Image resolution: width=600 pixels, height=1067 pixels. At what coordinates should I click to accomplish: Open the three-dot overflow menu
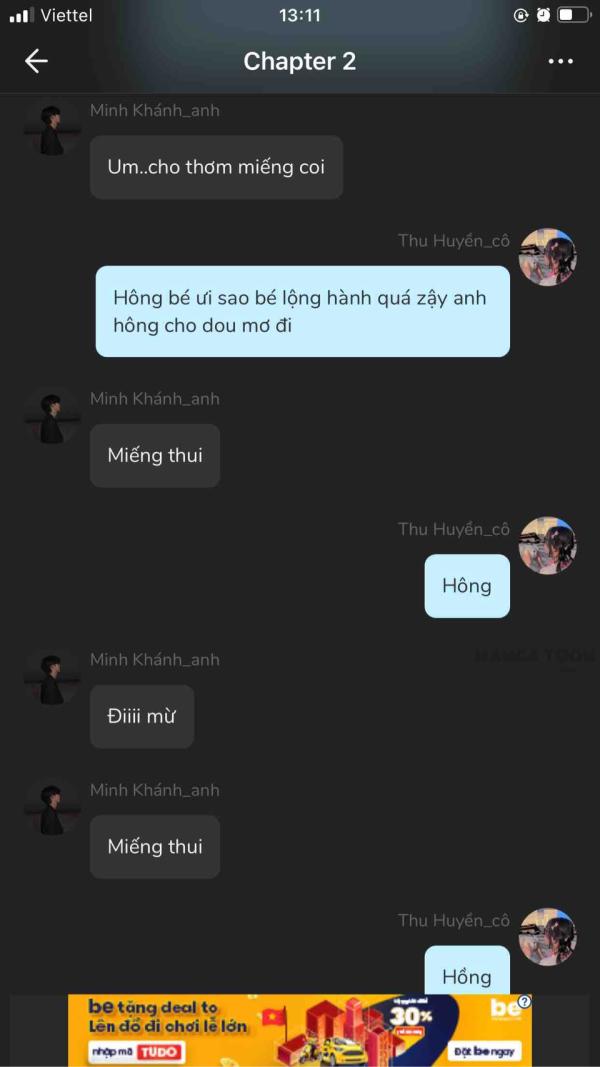[x=561, y=61]
